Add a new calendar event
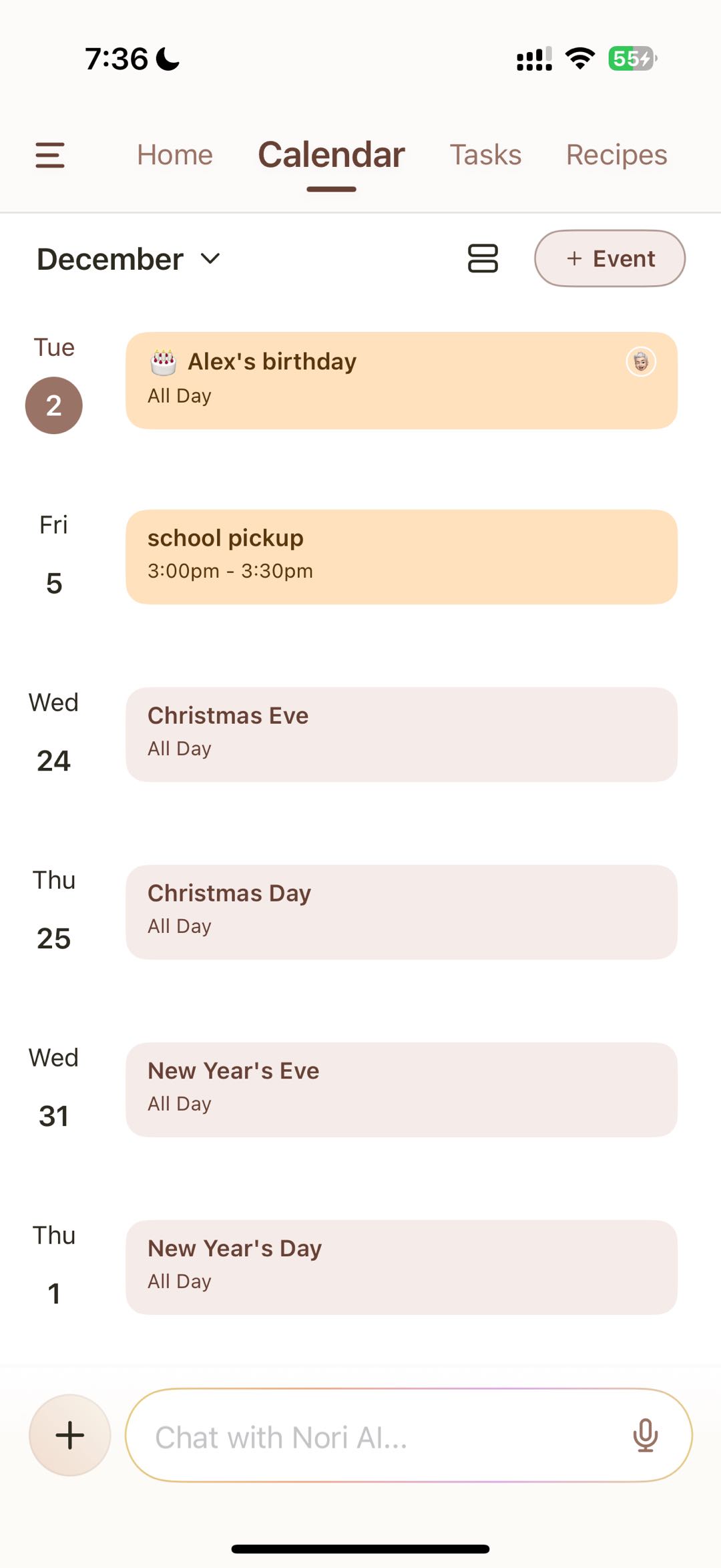This screenshot has width=721, height=1568. [610, 258]
